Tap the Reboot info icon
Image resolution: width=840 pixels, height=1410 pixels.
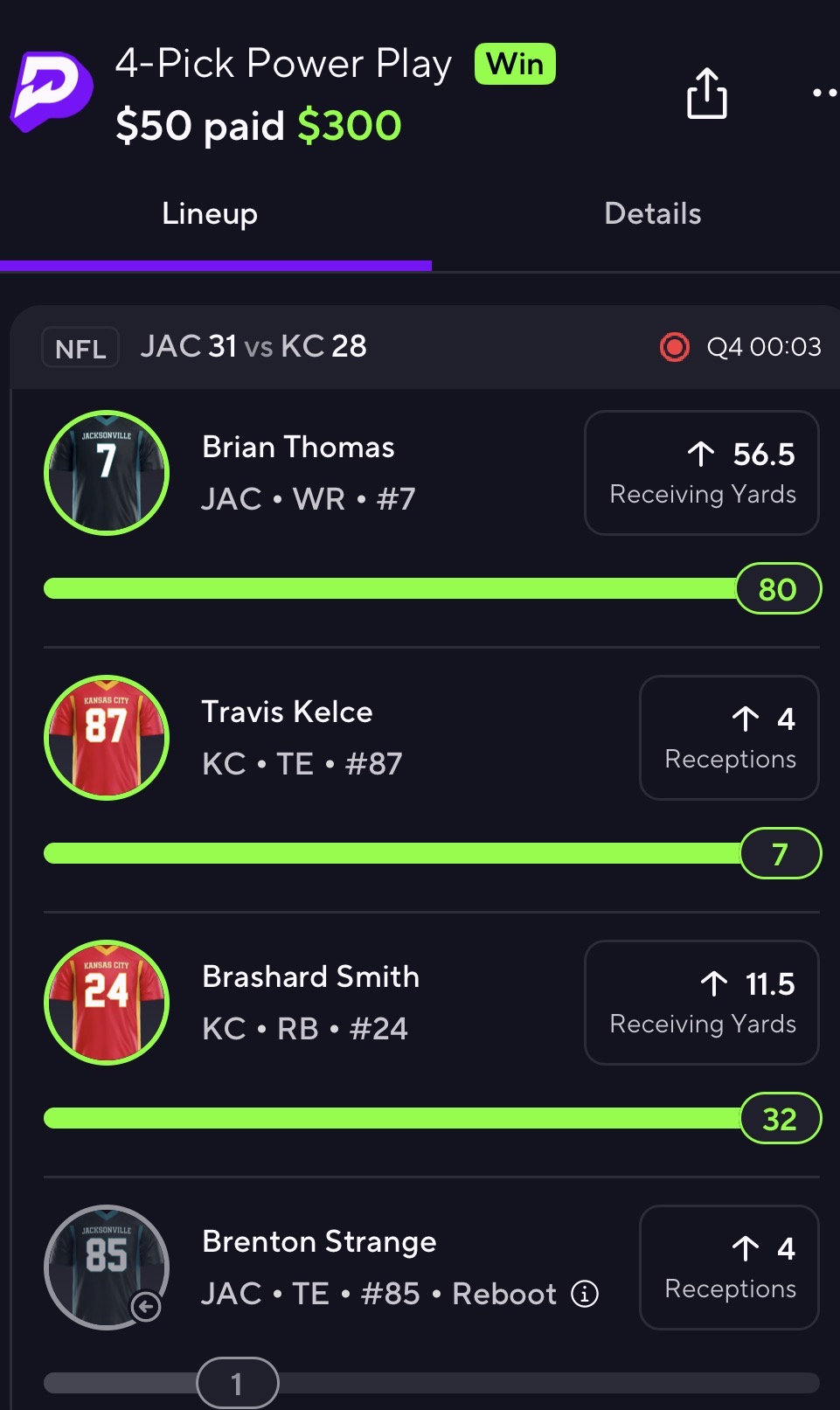(585, 1294)
